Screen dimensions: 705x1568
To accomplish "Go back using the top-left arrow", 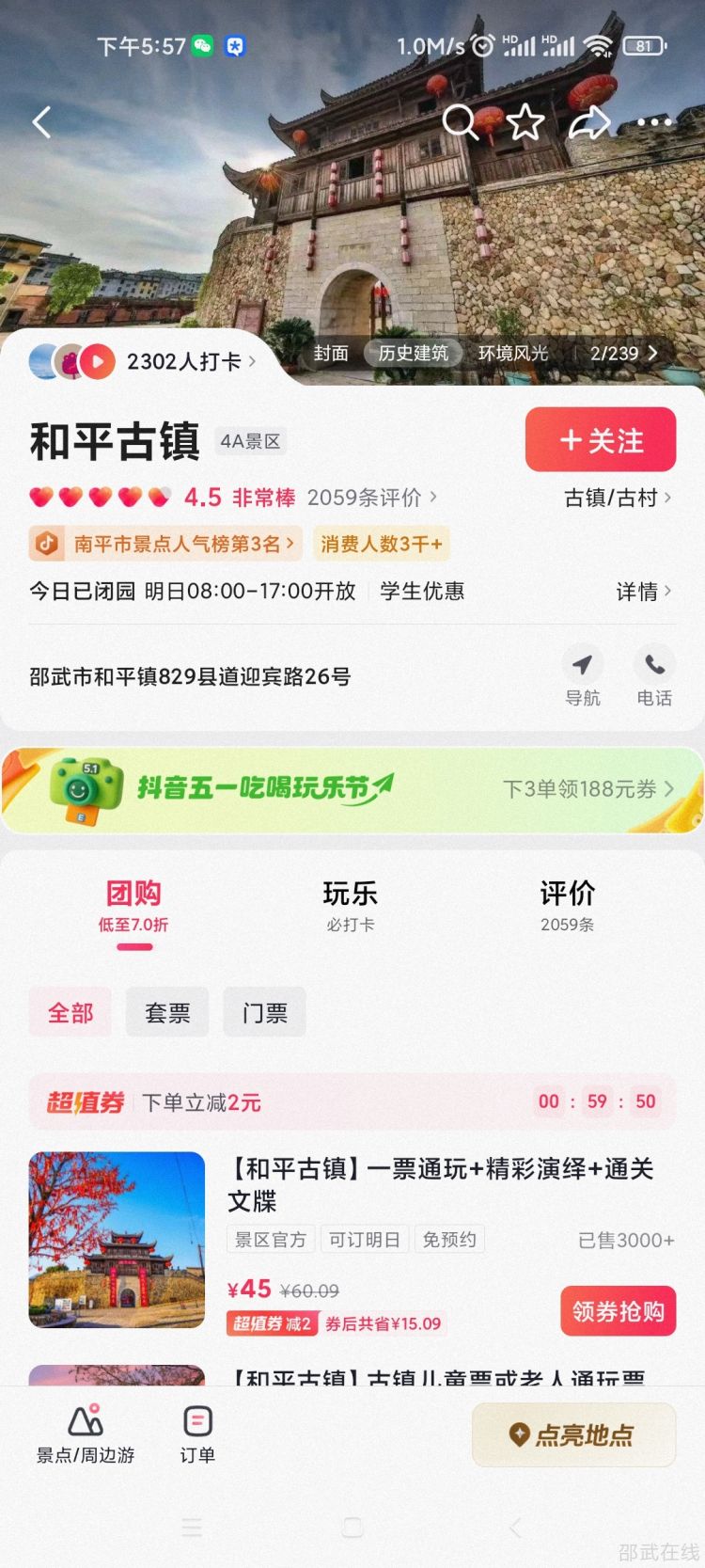I will coord(41,122).
